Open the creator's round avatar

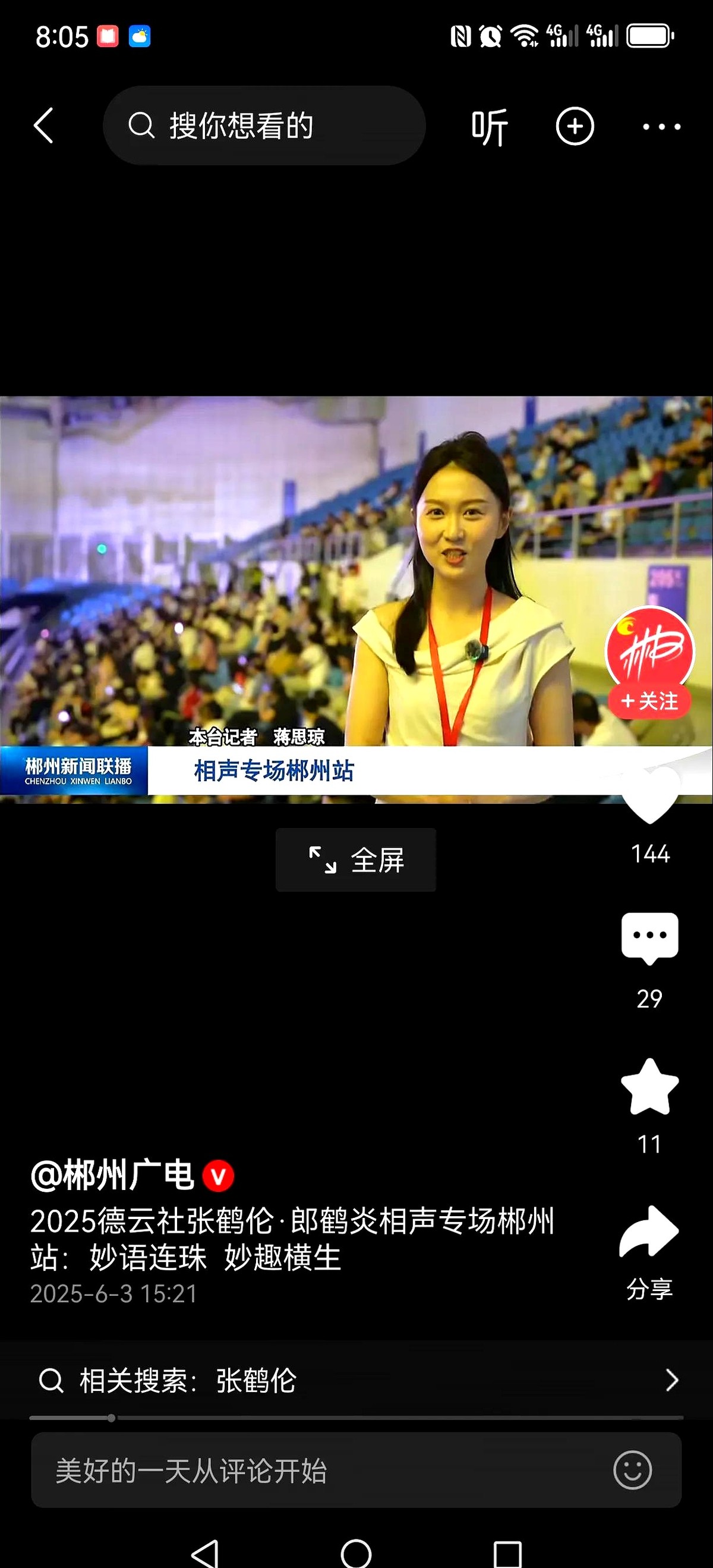pyautogui.click(x=649, y=649)
